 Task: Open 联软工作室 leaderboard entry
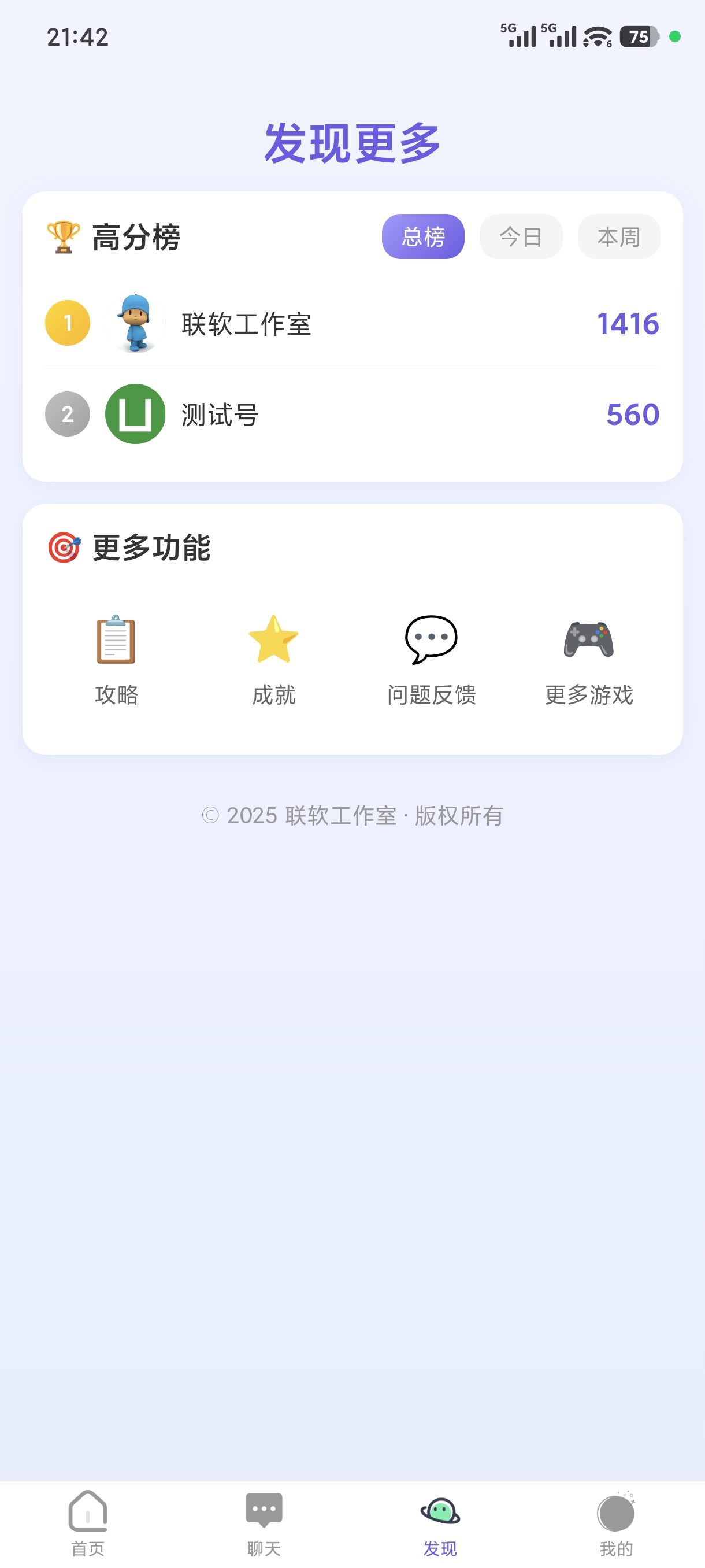(x=352, y=323)
